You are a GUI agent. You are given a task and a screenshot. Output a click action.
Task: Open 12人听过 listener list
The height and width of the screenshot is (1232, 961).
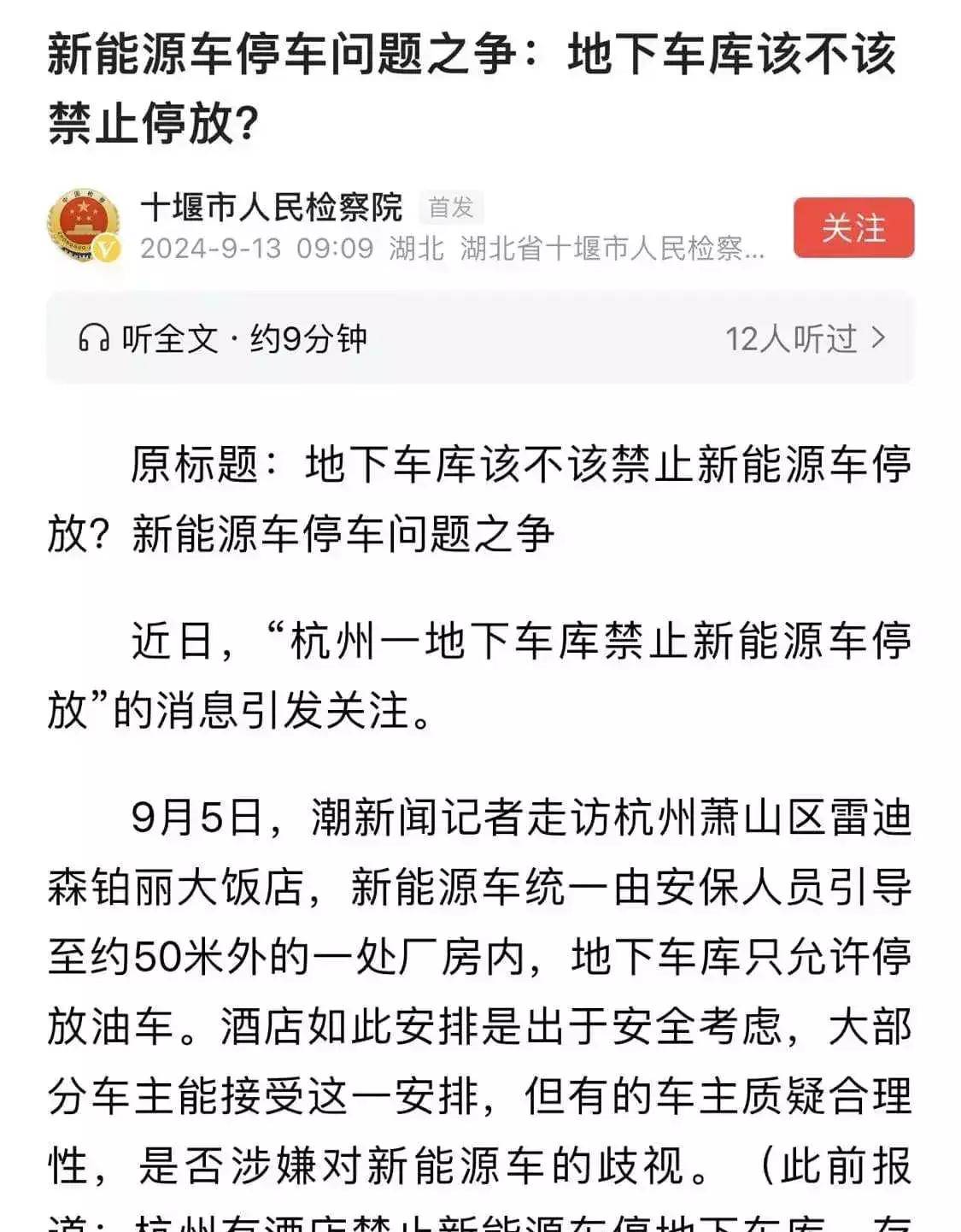coord(805,339)
